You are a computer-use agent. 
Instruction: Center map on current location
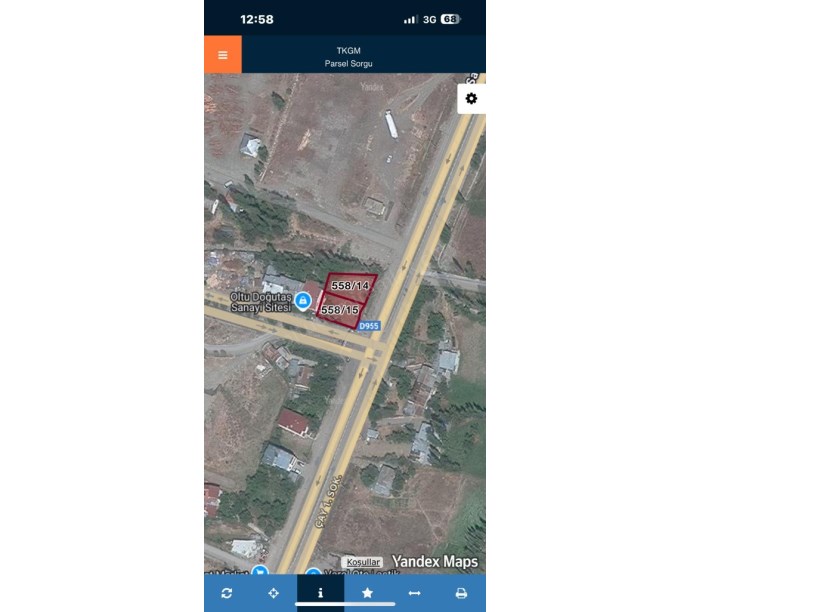tap(274, 593)
